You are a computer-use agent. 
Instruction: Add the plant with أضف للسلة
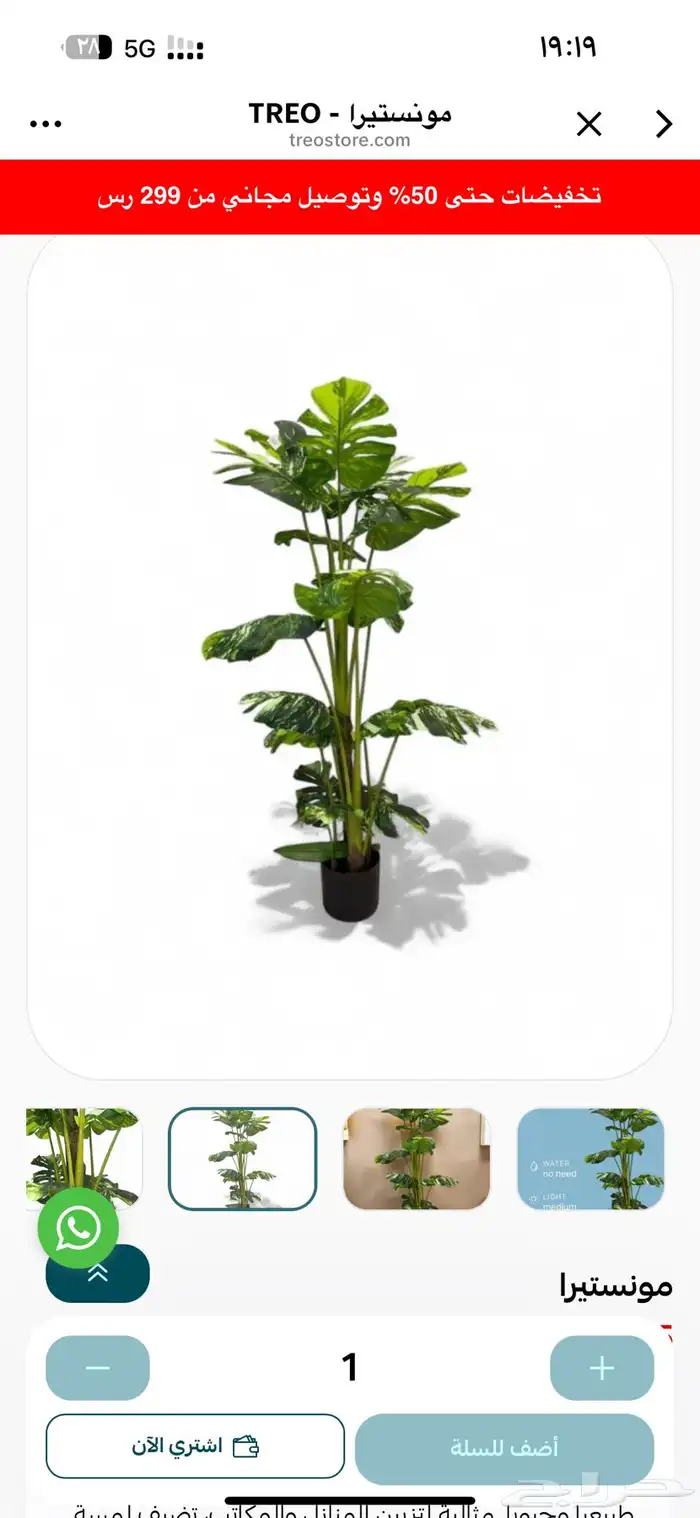pyautogui.click(x=504, y=1448)
